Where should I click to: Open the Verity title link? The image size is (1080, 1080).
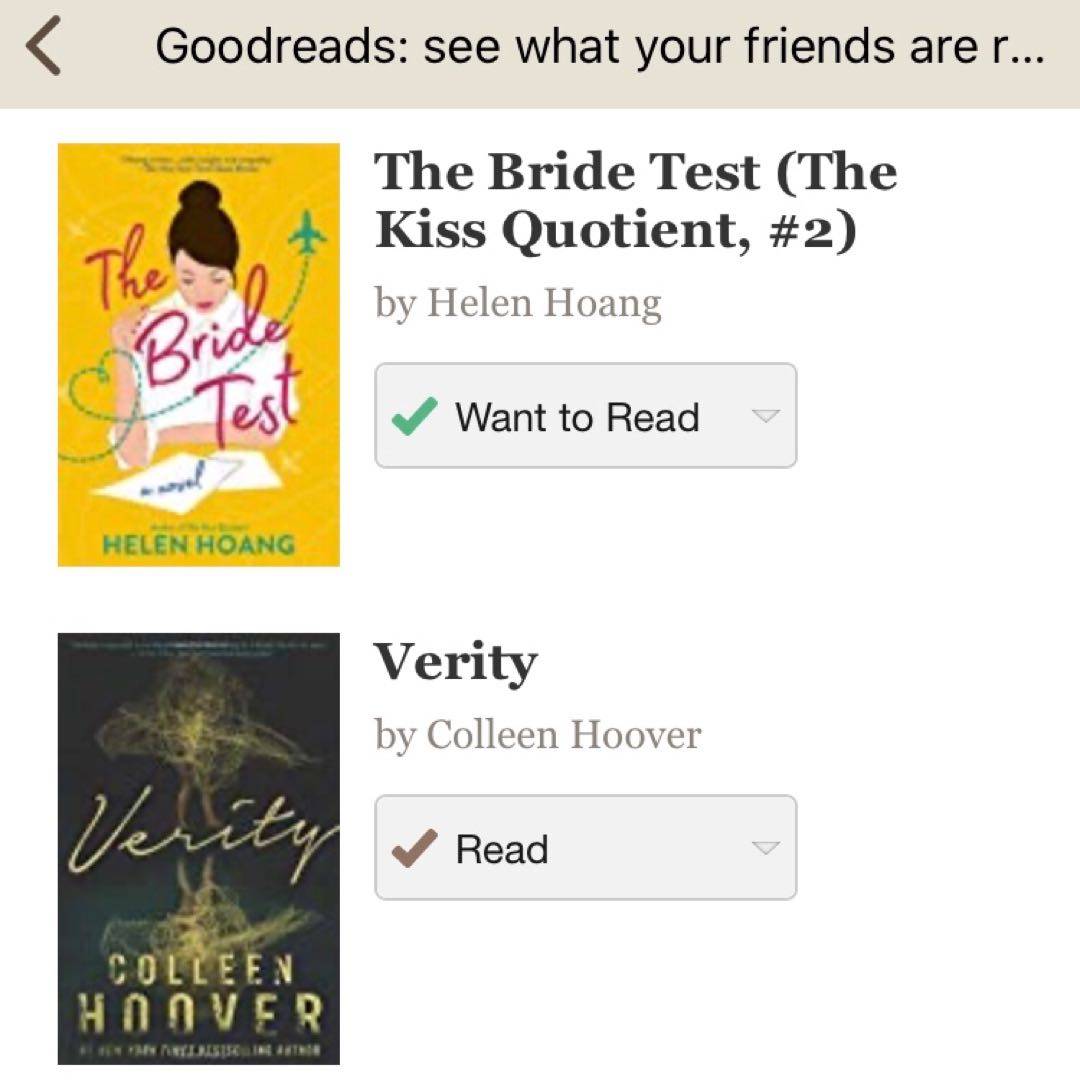tap(455, 662)
